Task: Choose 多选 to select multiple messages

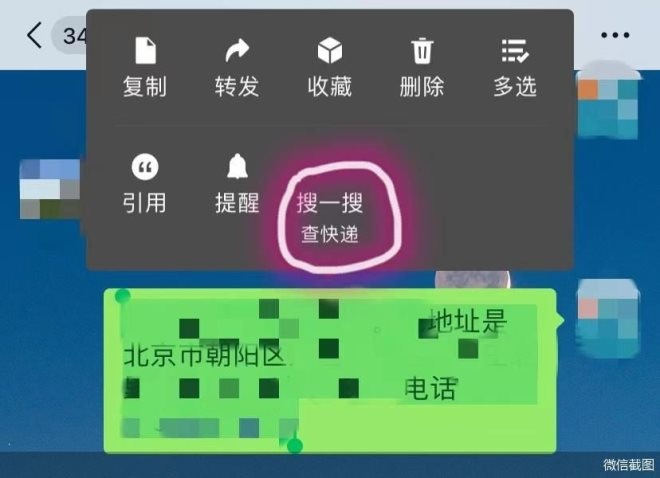Action: tap(514, 68)
